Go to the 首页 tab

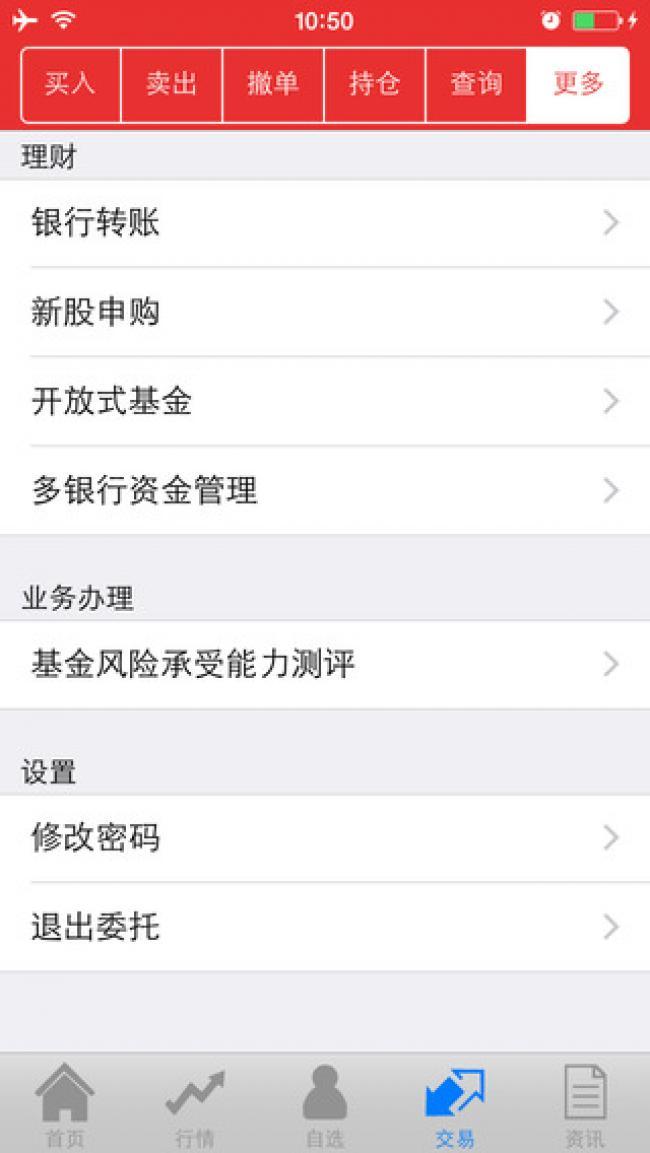coord(65,1105)
